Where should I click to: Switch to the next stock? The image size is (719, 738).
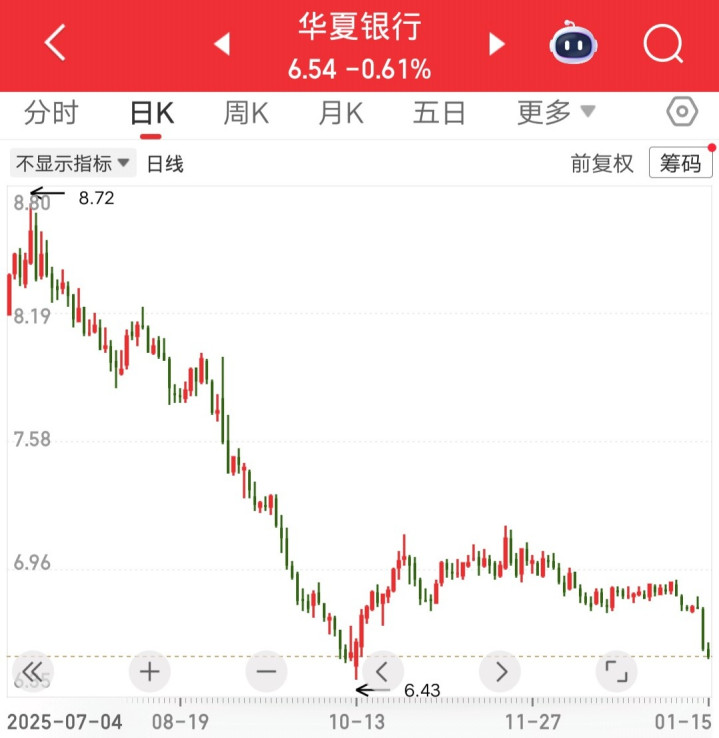click(496, 44)
